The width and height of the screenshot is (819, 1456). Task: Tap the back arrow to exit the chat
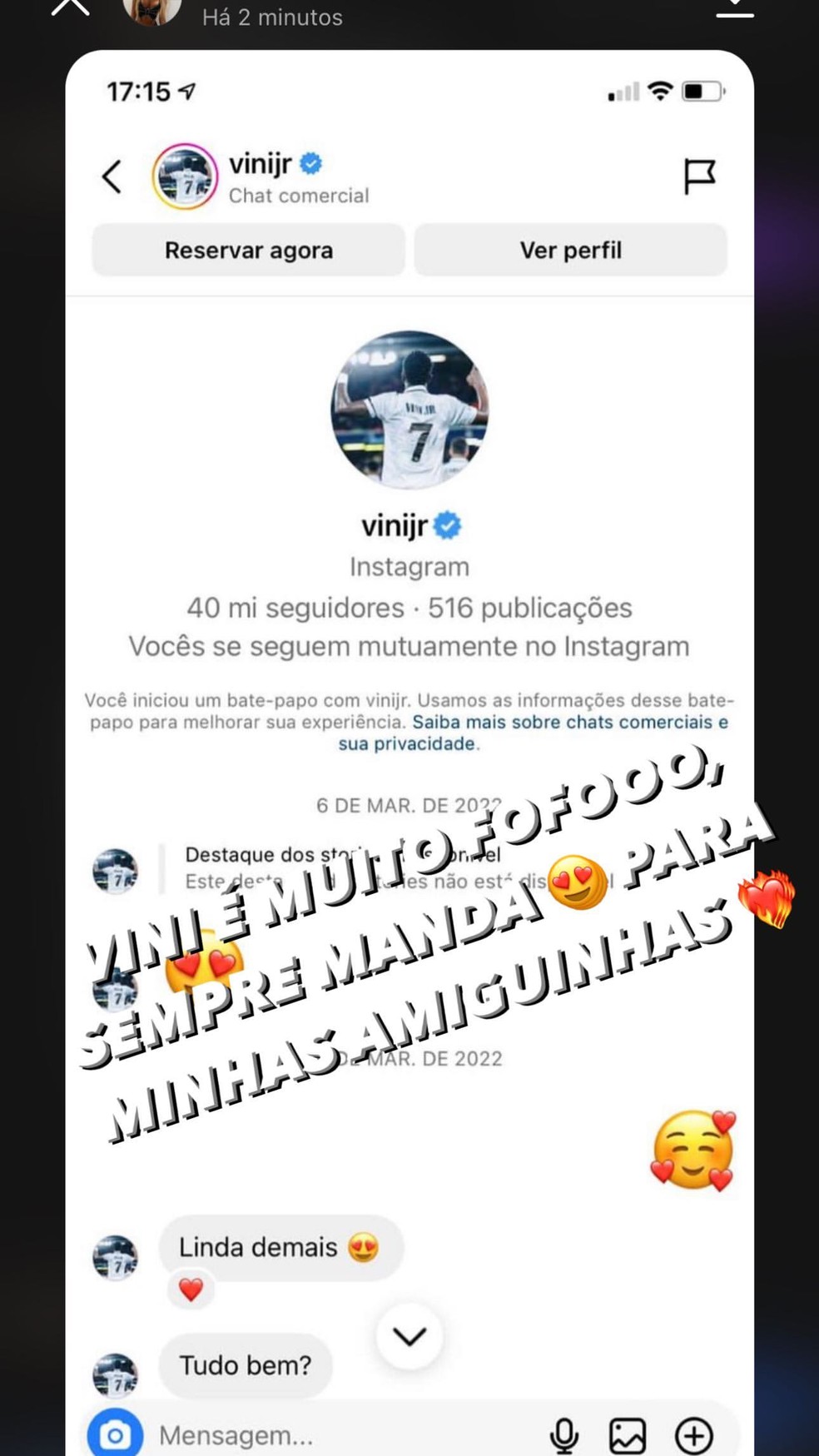click(x=112, y=176)
